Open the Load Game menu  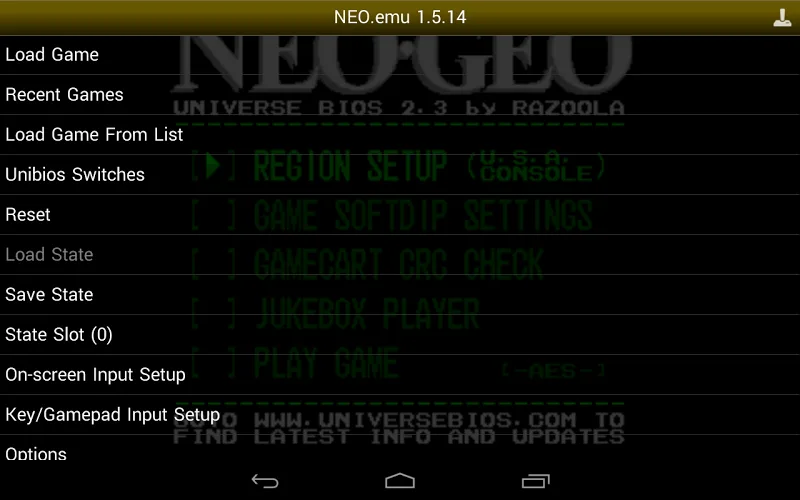pos(52,55)
